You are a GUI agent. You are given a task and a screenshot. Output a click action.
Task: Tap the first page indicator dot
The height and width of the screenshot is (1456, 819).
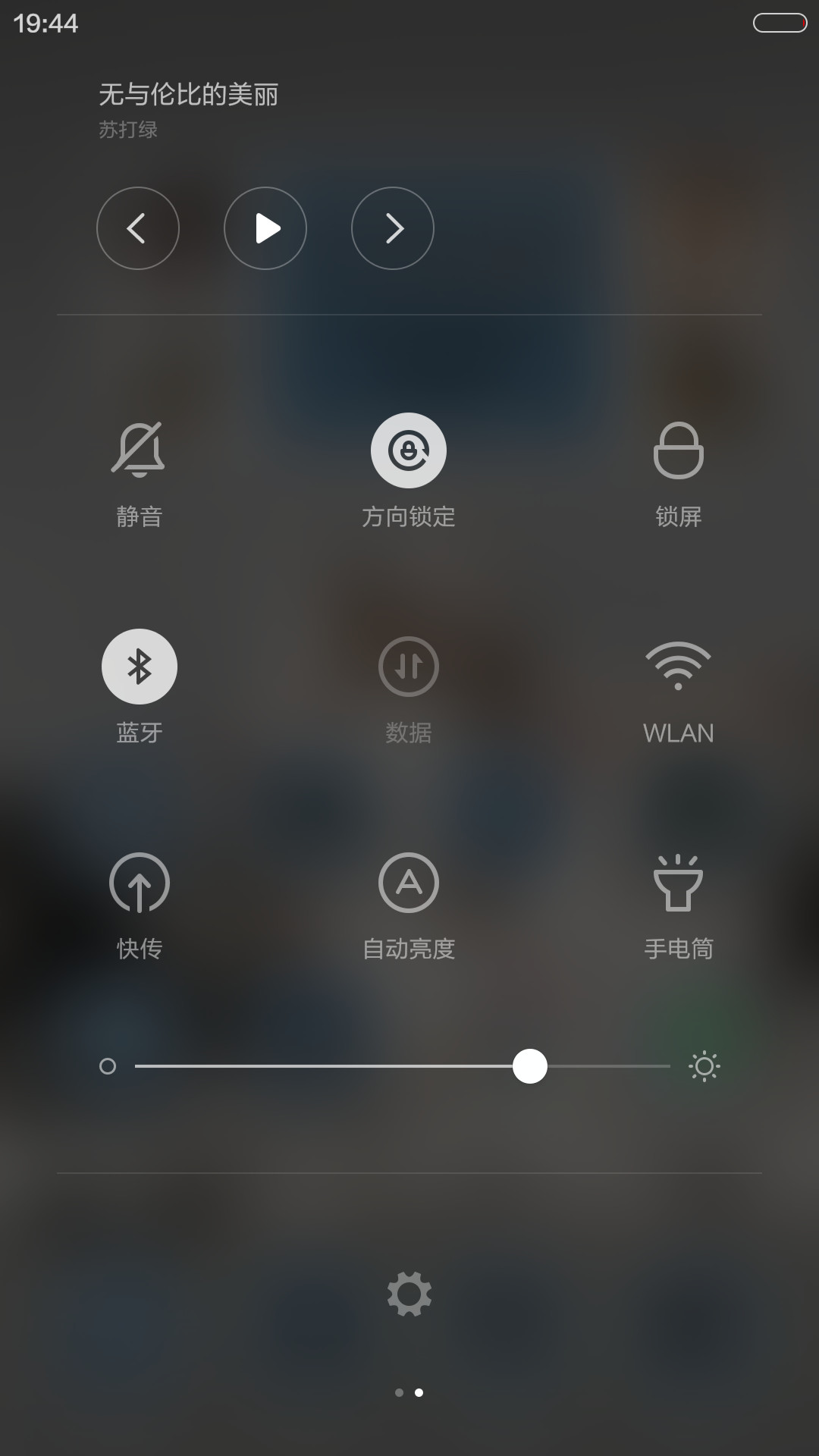[x=400, y=1392]
